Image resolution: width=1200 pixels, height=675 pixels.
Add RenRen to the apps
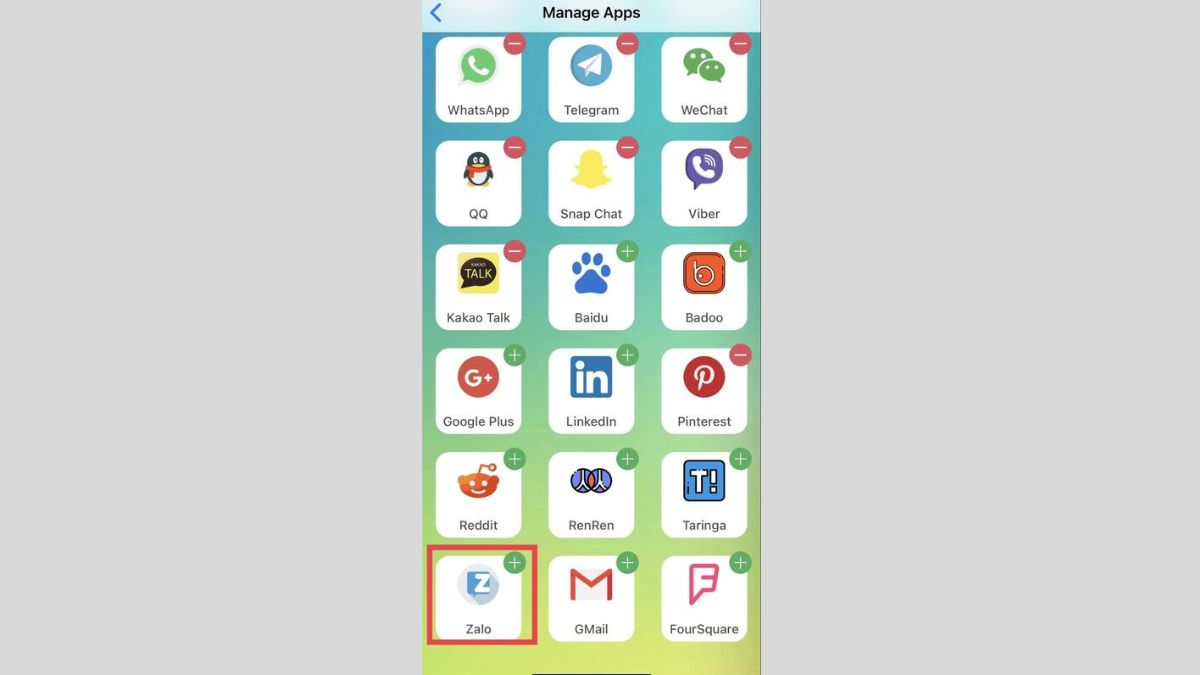627,459
